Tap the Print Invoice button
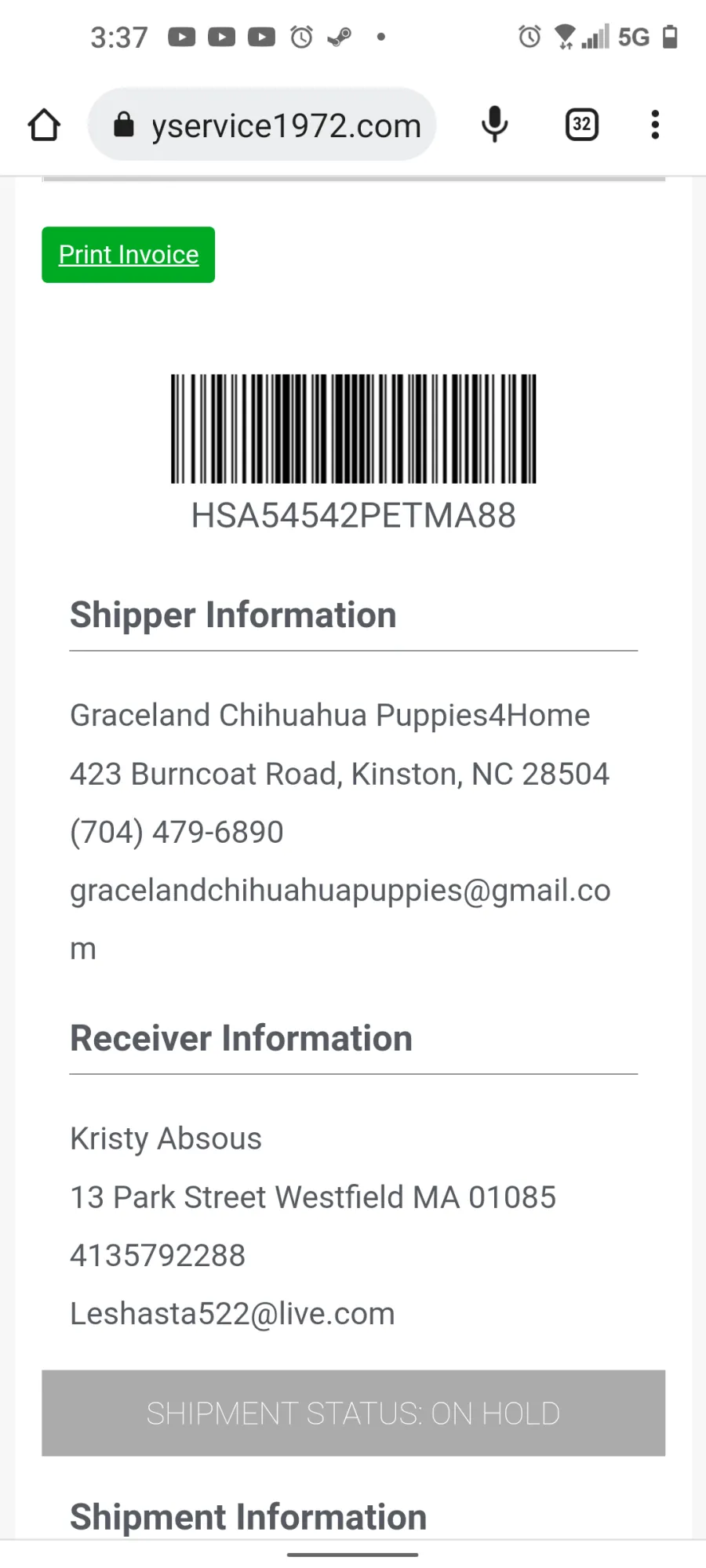Viewport: 706px width, 1568px height. coord(128,255)
